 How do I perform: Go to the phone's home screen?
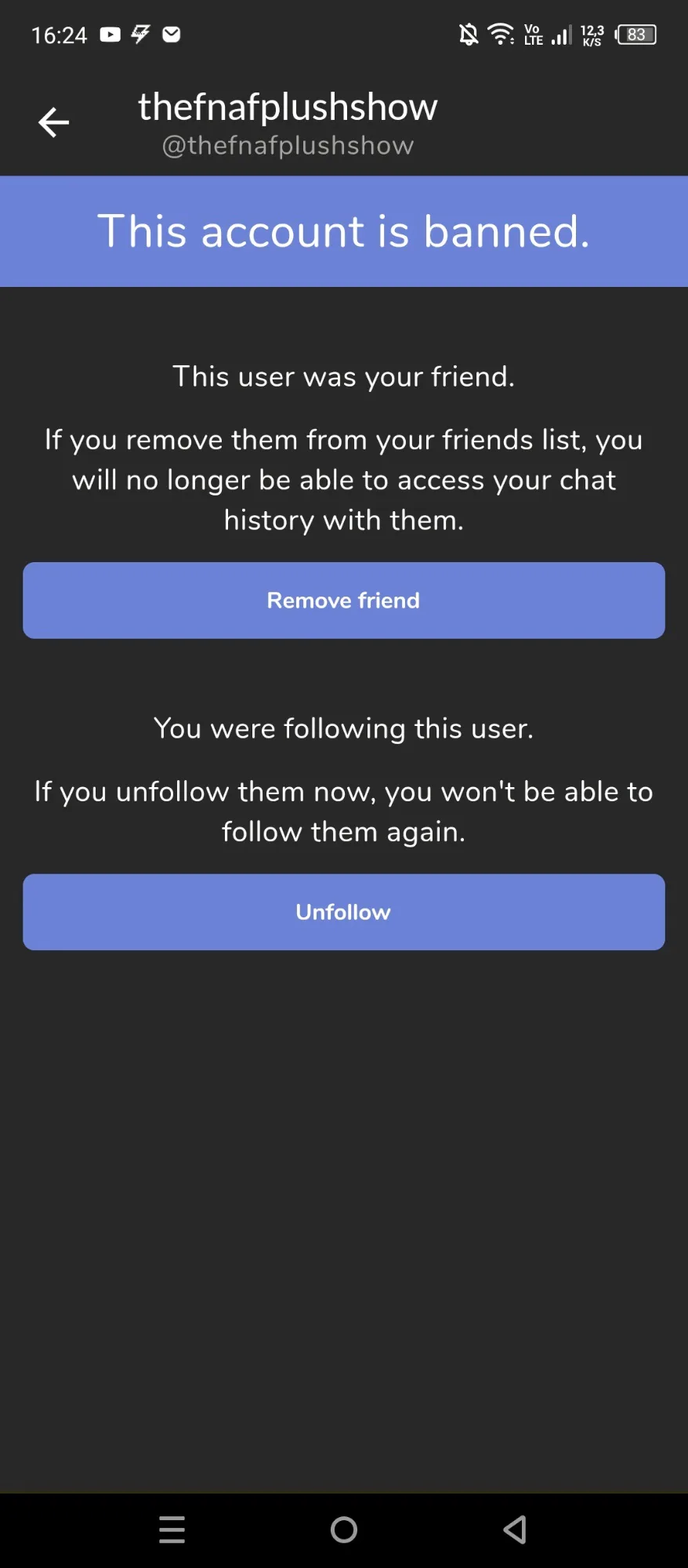(344, 1530)
